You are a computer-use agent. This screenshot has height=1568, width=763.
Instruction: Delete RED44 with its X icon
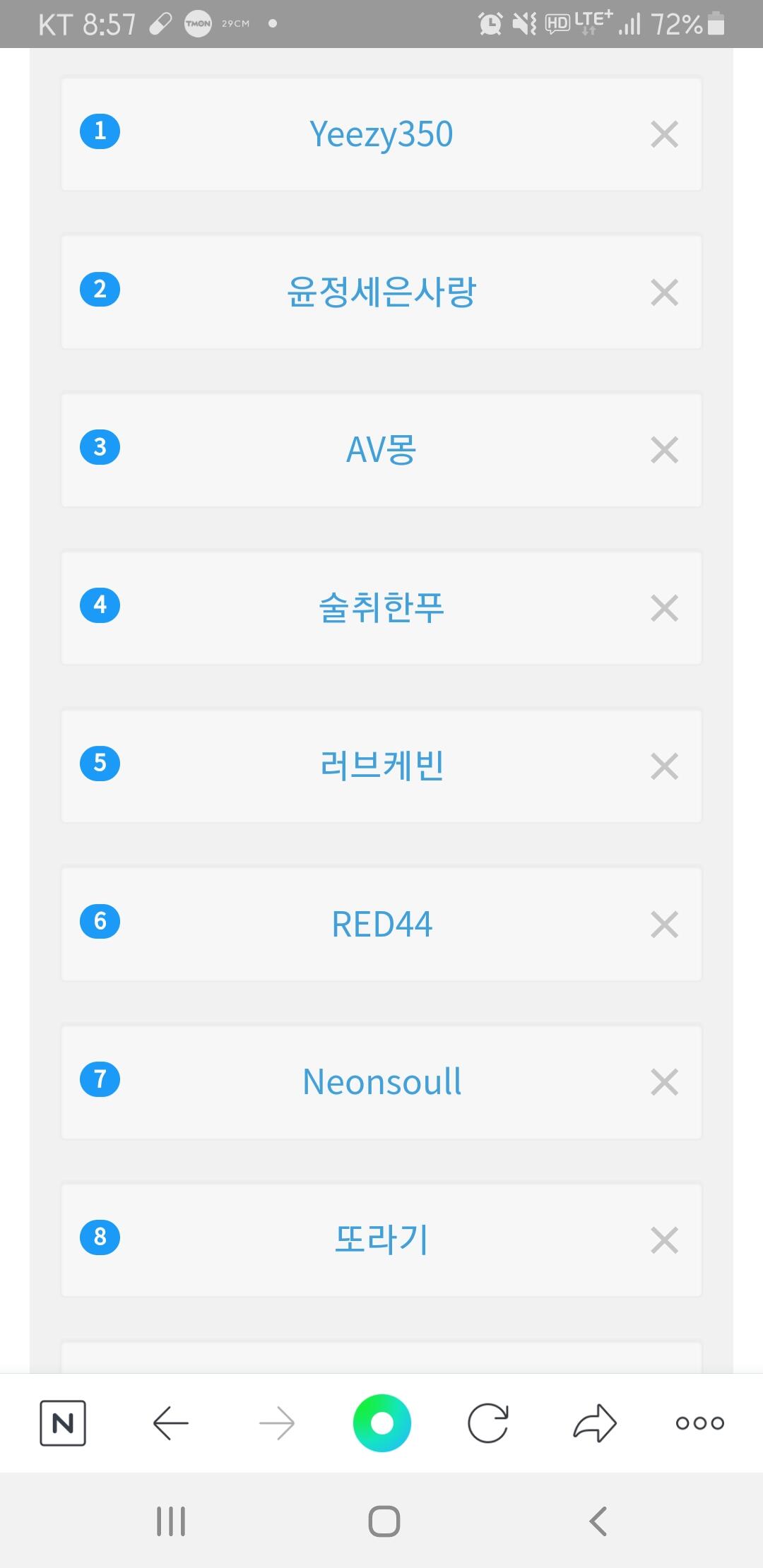click(x=664, y=925)
